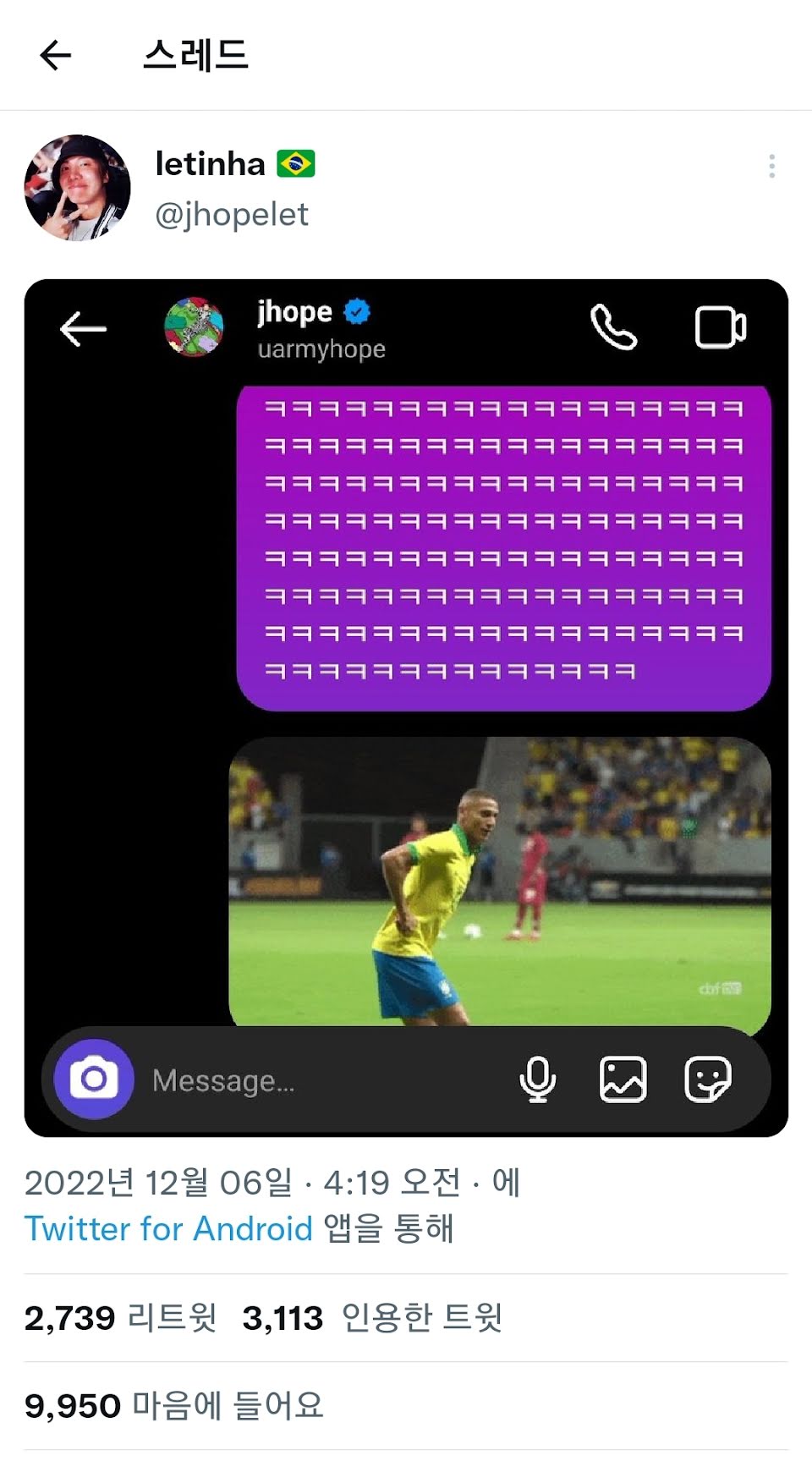View the 2,739 리트윗 list
Image resolution: width=812 pixels, height=1472 pixels.
120,1317
